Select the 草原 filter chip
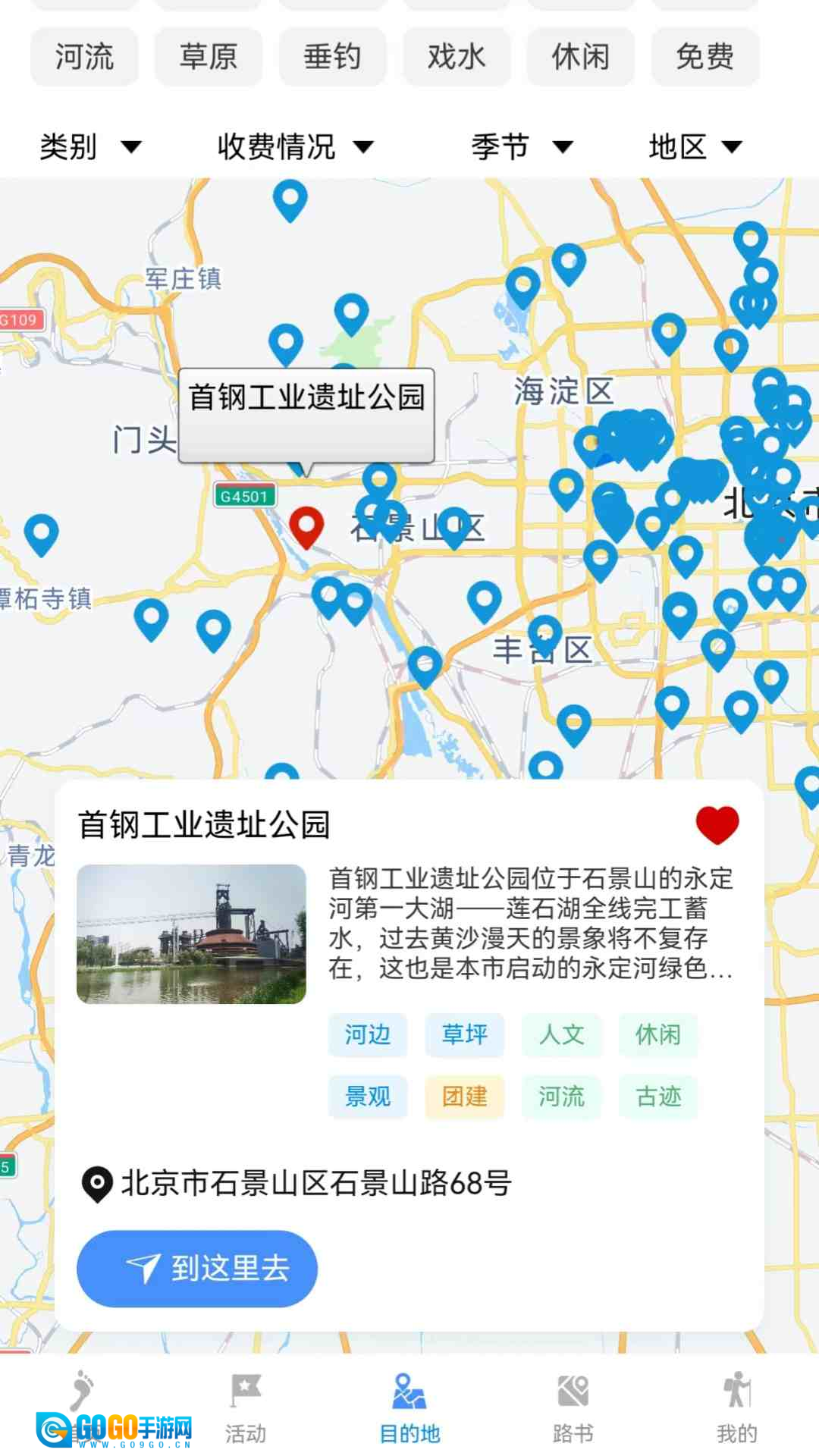Image resolution: width=819 pixels, height=1456 pixels. [x=209, y=57]
